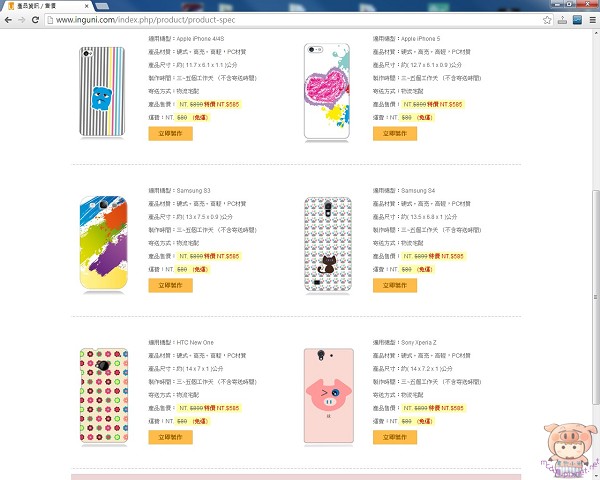Viewport: 600px width, 480px height.
Task: Open the black cat Samsung S4 case image
Action: point(331,243)
